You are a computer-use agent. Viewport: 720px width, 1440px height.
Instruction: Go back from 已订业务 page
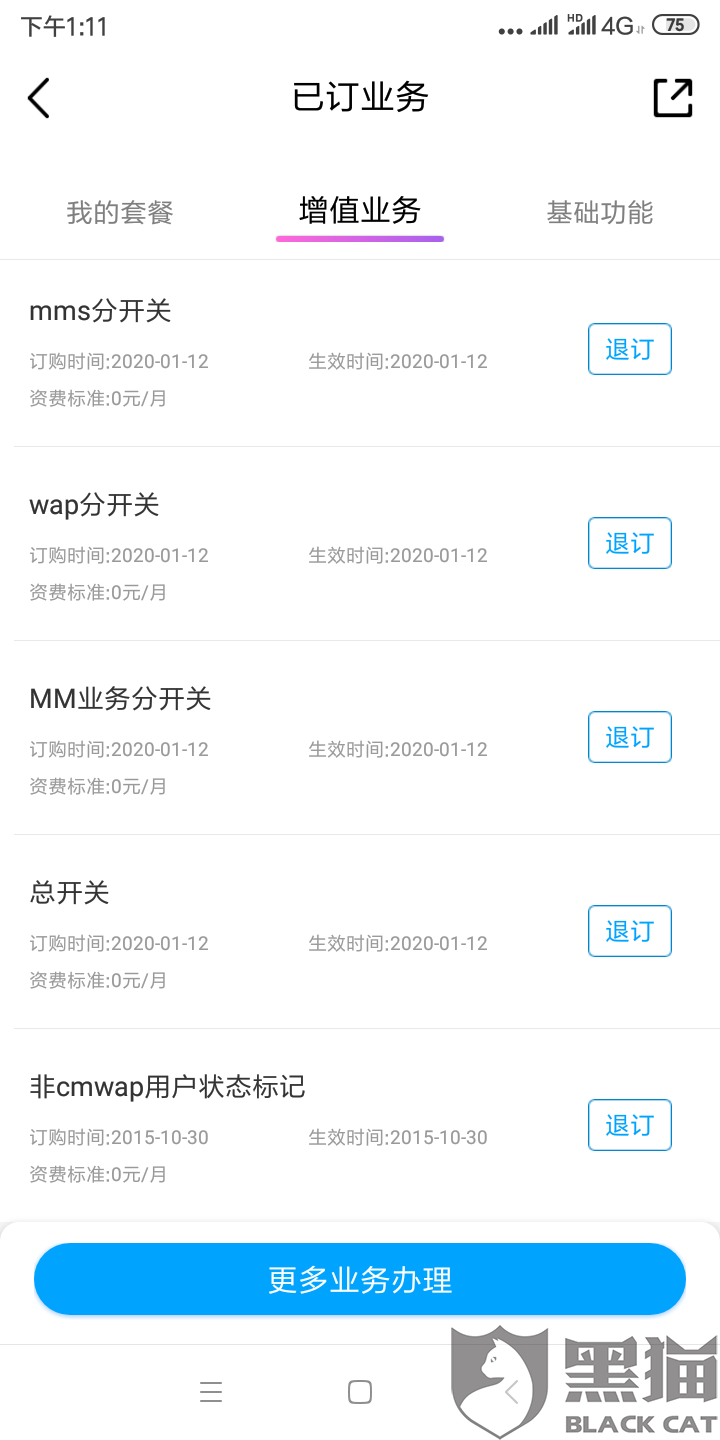coord(39,98)
